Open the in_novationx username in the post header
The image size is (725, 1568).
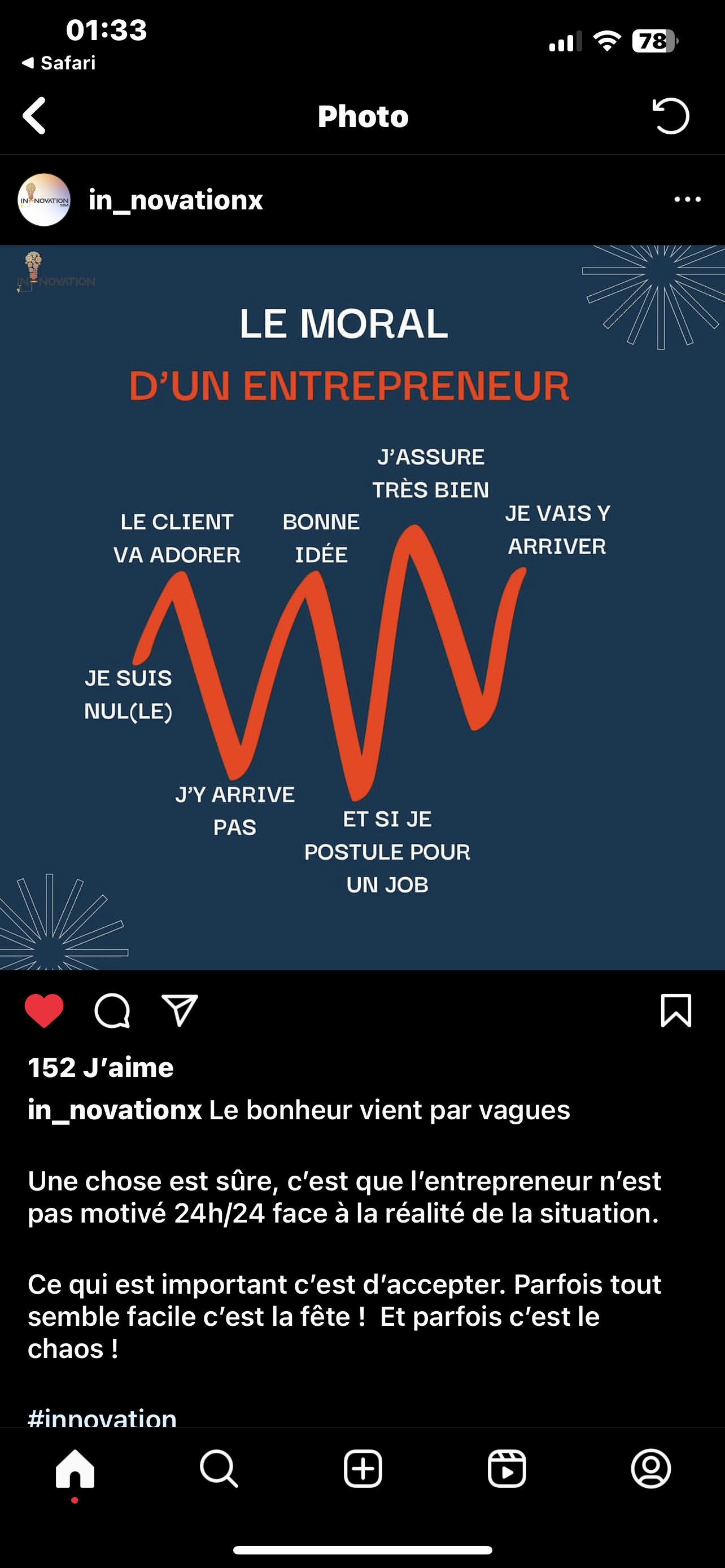click(x=175, y=200)
